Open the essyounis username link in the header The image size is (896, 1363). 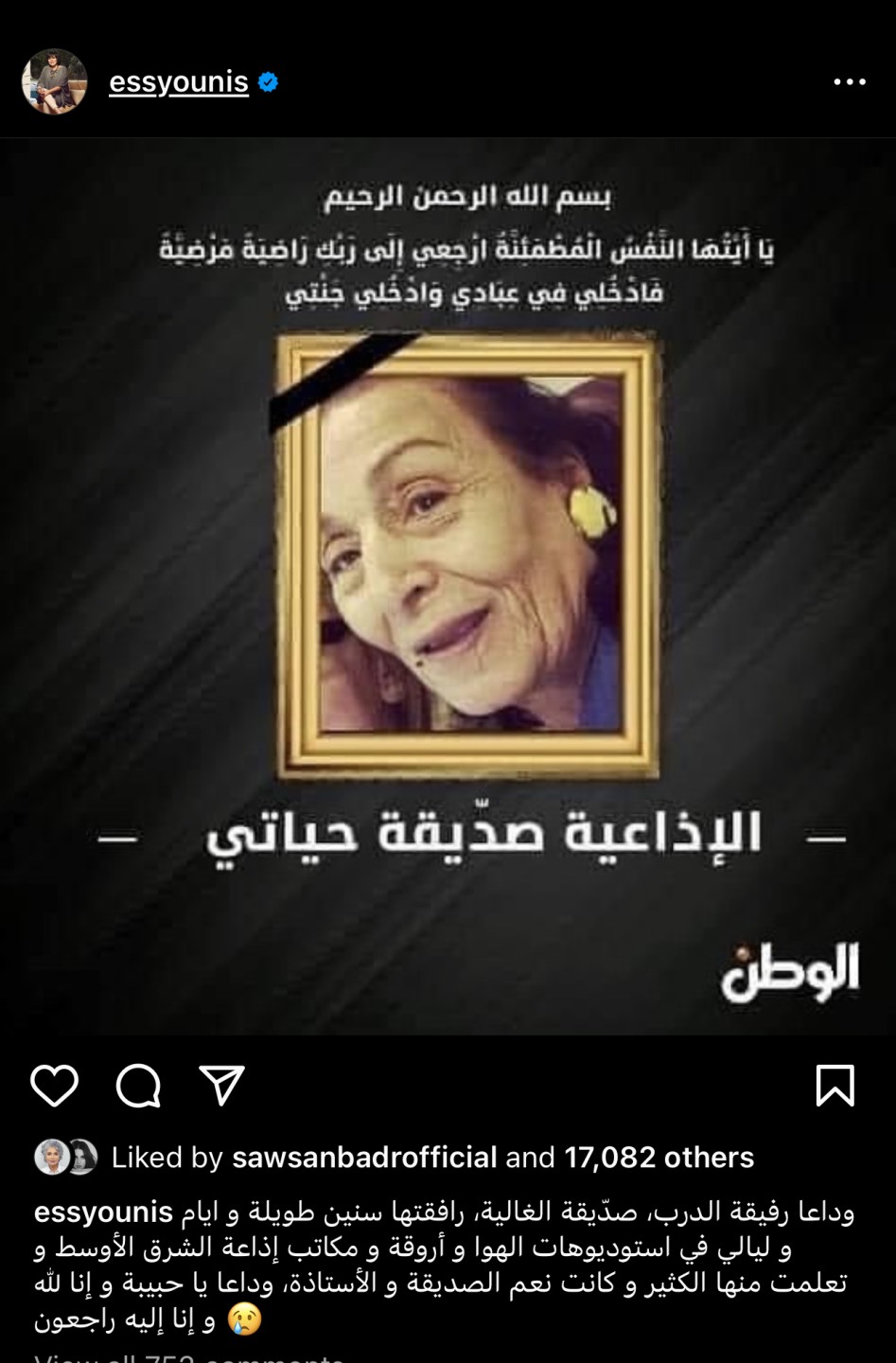179,82
